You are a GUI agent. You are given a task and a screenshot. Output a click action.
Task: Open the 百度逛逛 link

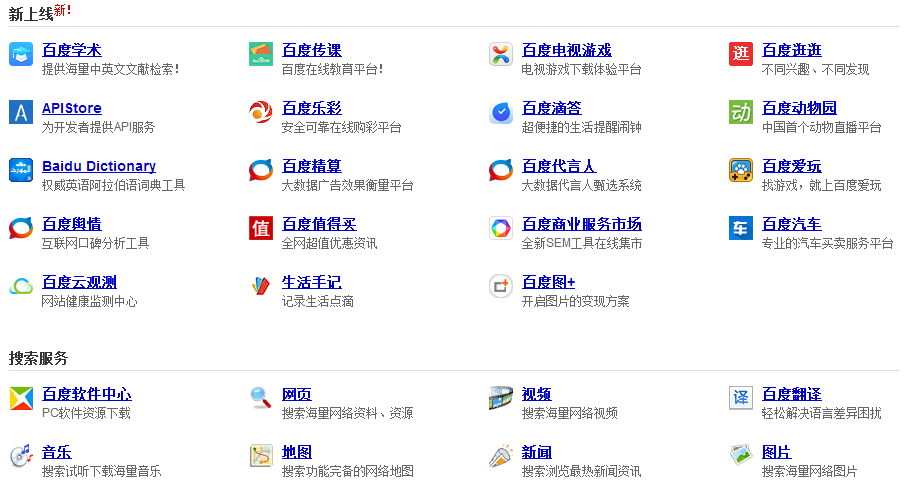point(791,50)
